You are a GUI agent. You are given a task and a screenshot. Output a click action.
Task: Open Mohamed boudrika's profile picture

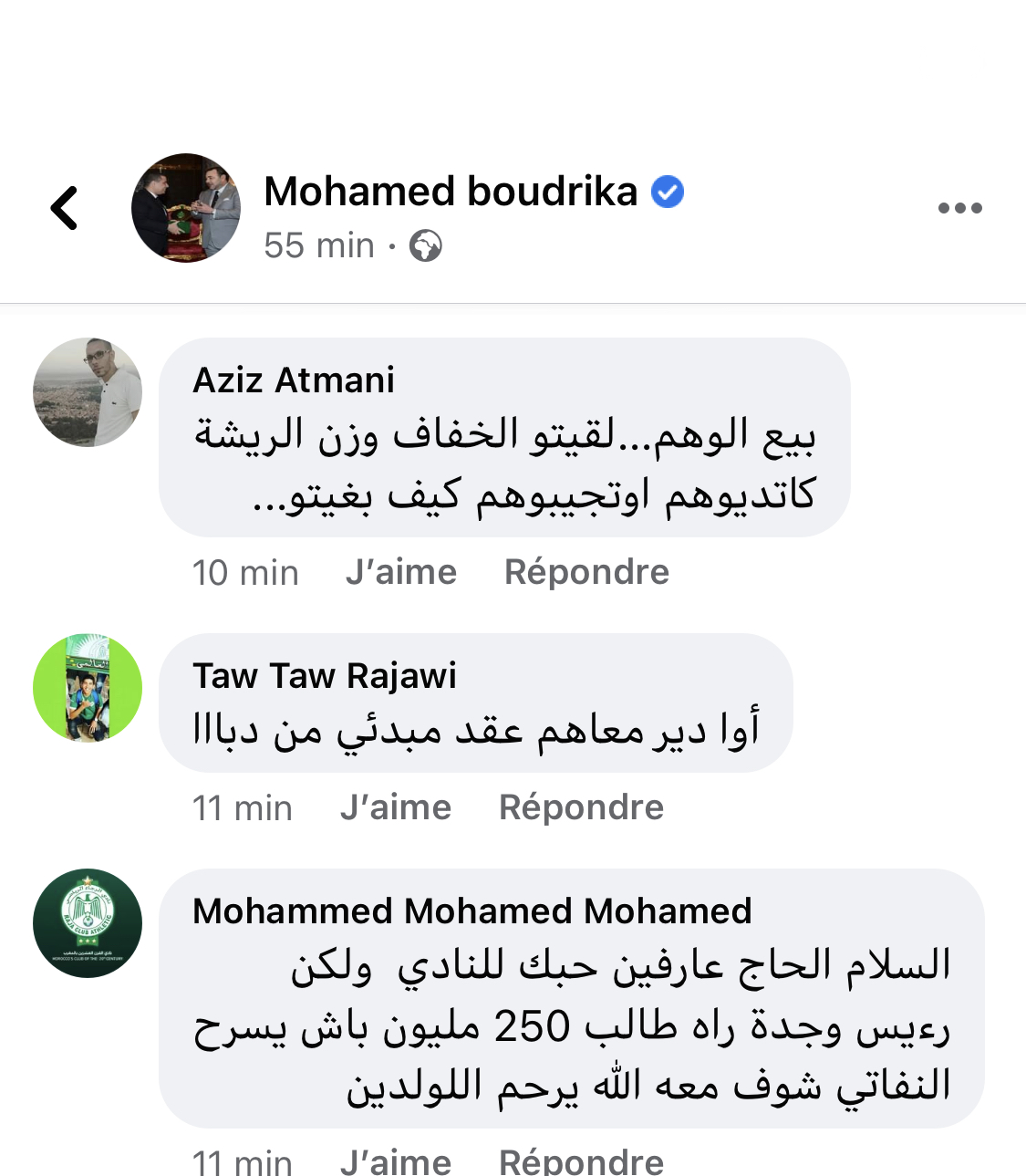pos(186,208)
